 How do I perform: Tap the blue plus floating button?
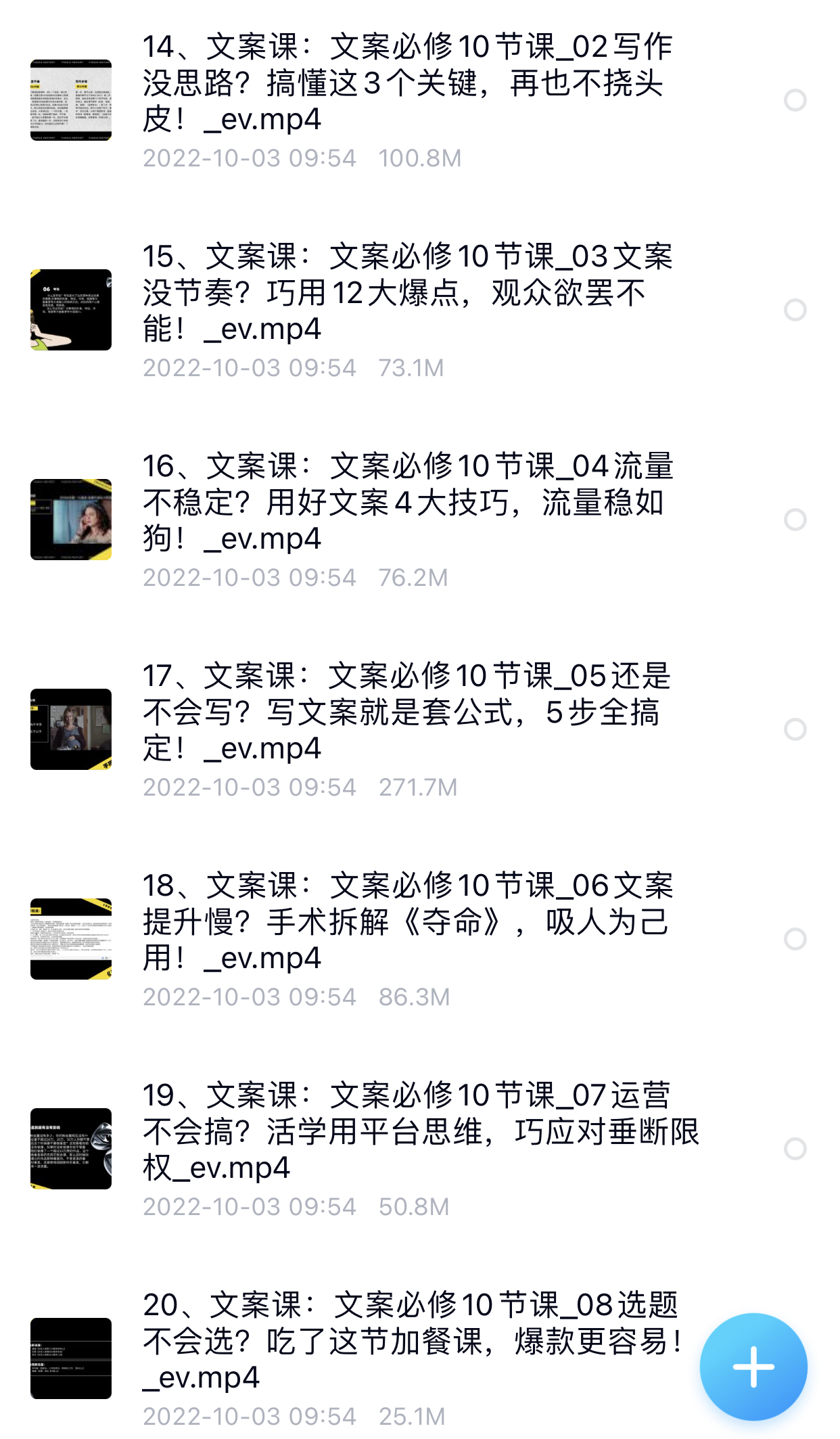click(x=753, y=1367)
